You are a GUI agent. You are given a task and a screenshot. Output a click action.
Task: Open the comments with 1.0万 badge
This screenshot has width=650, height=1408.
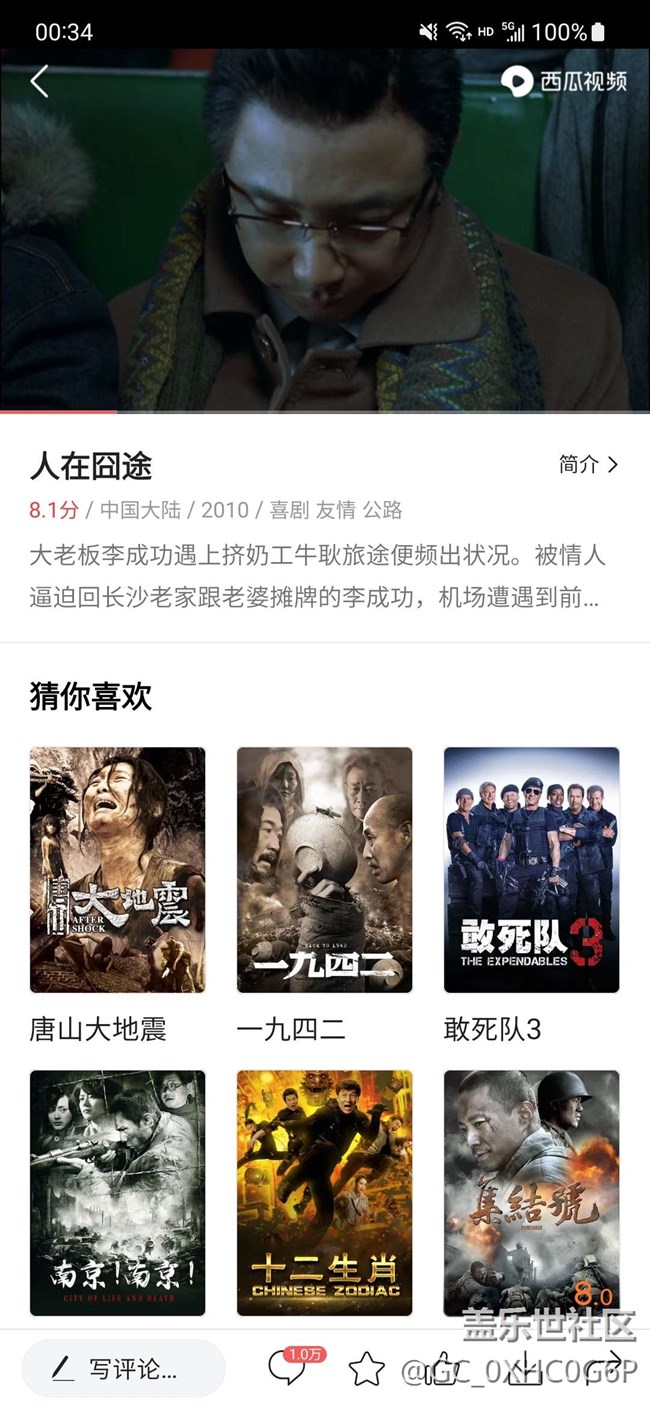pos(287,1368)
